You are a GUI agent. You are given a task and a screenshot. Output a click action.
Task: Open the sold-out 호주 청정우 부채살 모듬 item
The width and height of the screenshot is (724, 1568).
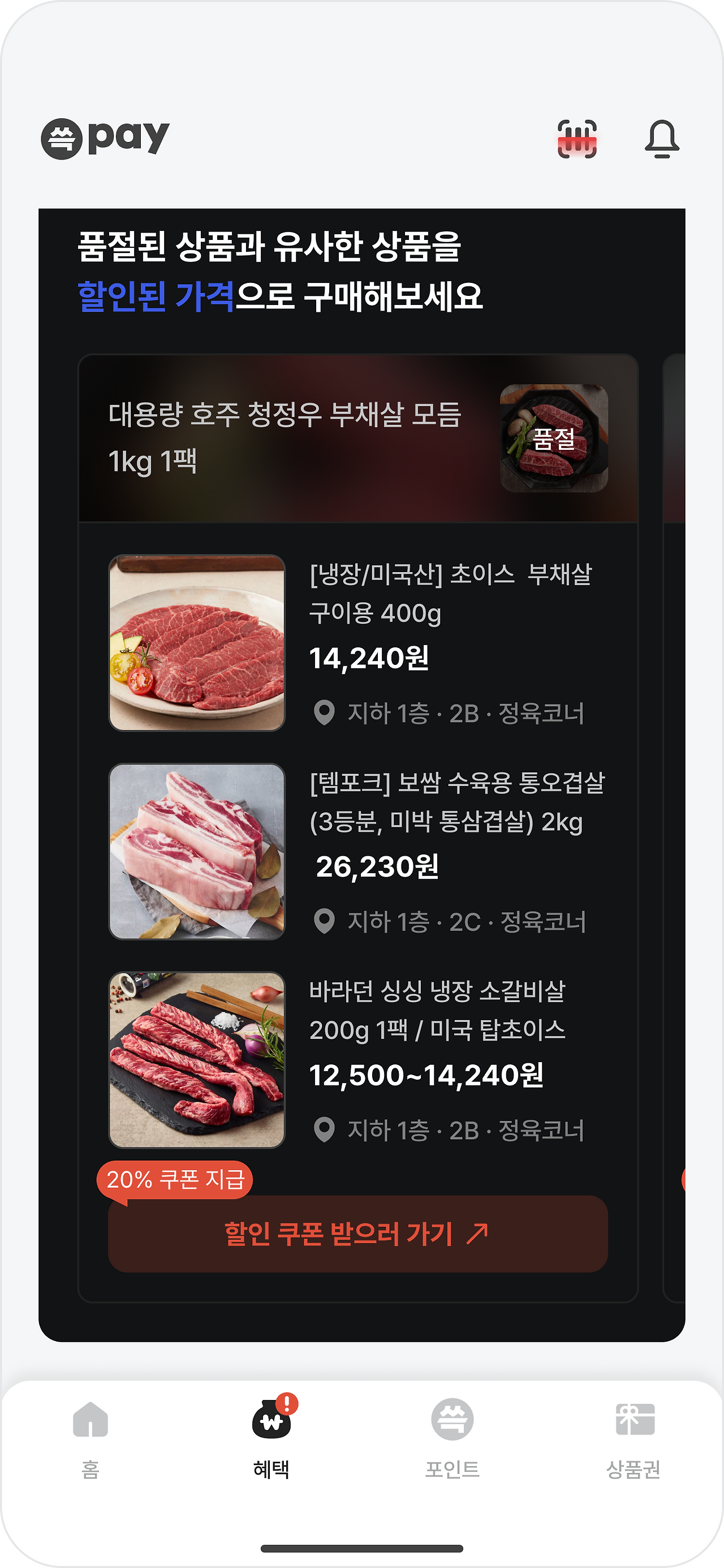pyautogui.click(x=357, y=439)
